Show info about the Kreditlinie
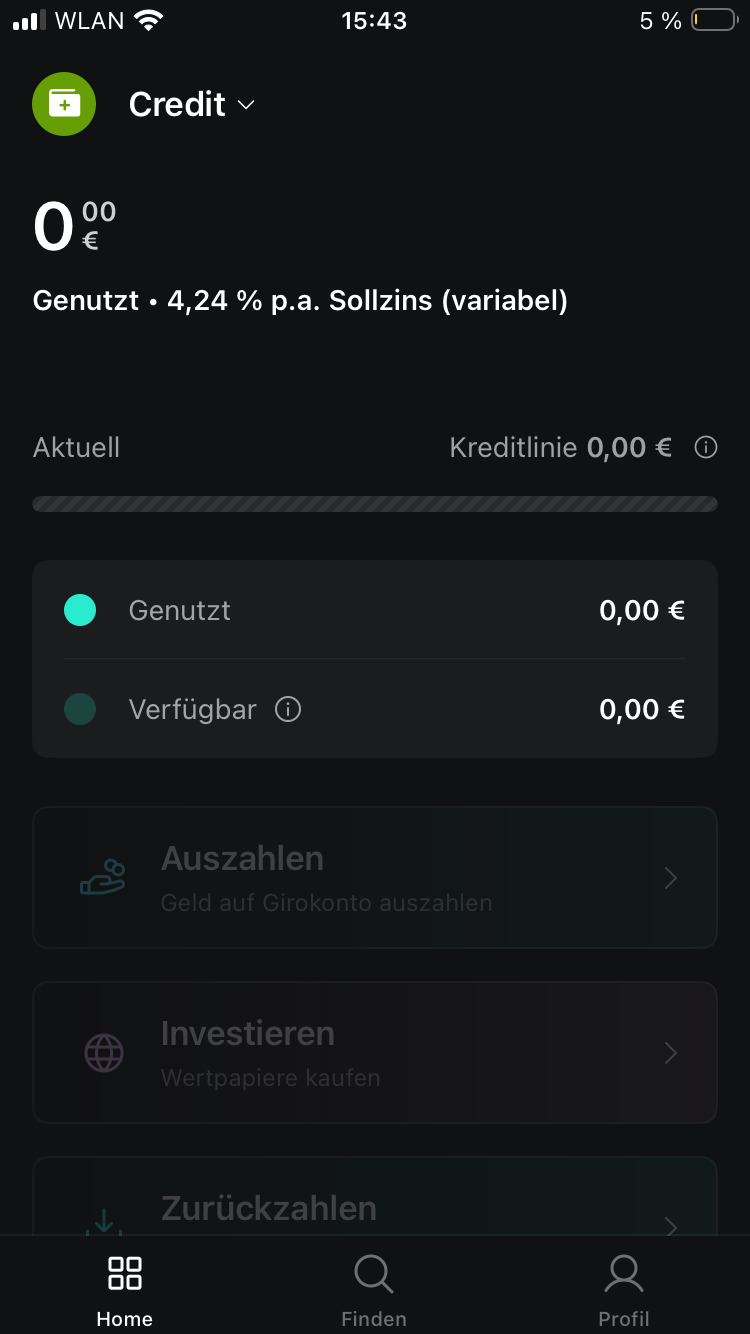The height and width of the screenshot is (1334, 750). 706,447
